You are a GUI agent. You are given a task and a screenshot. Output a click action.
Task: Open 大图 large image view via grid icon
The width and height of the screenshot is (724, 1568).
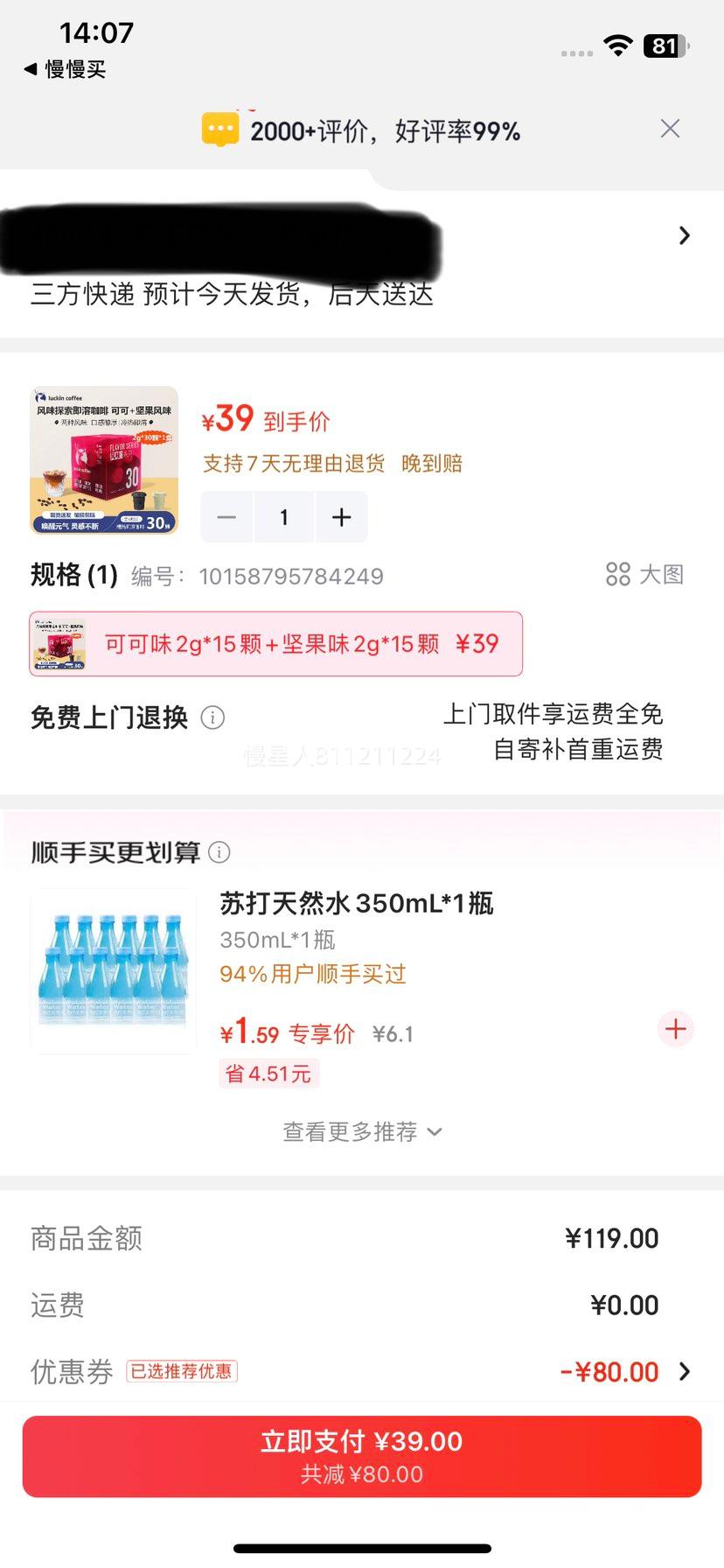point(643,575)
